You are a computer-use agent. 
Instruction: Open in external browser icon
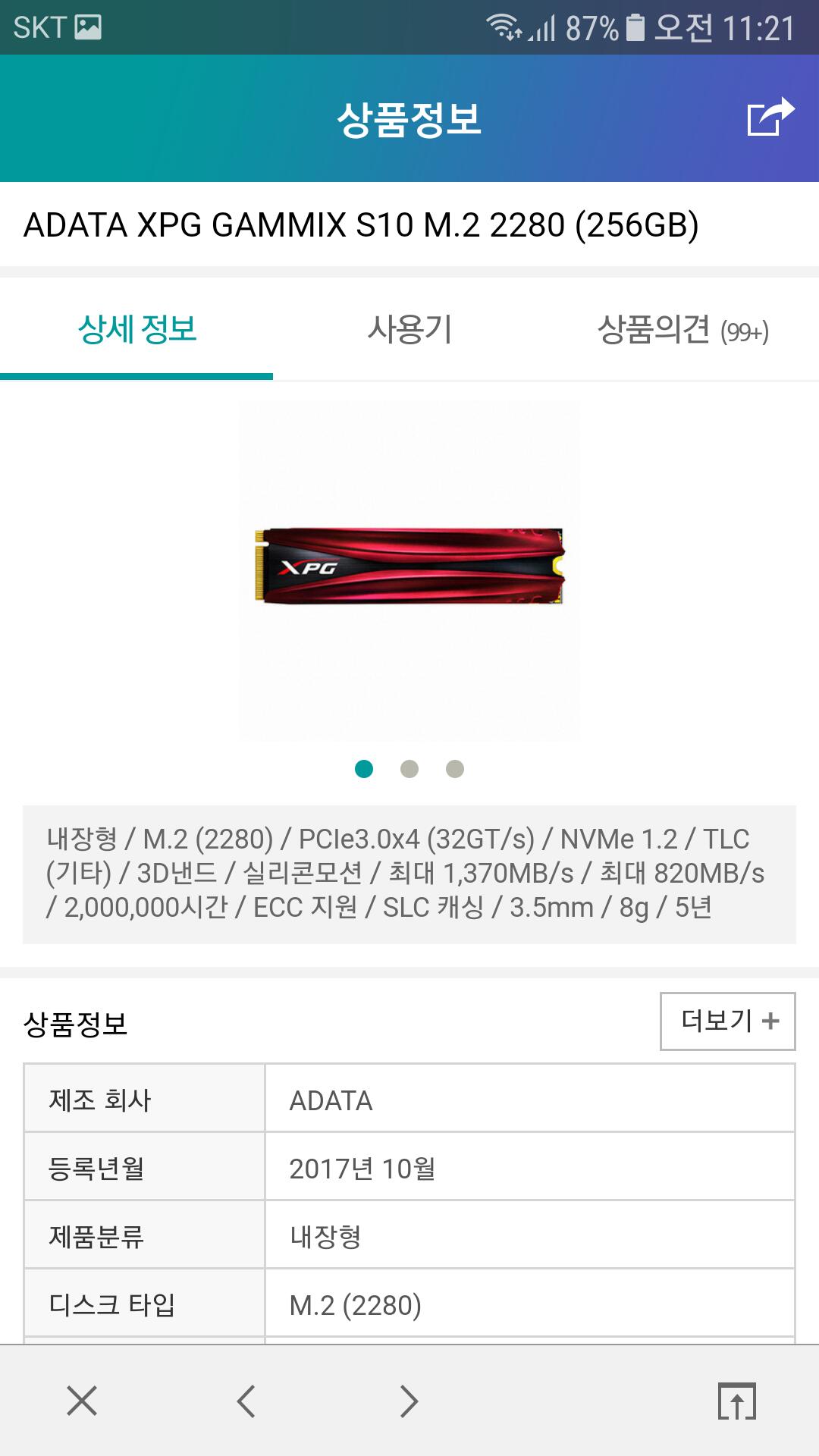[x=737, y=1401]
